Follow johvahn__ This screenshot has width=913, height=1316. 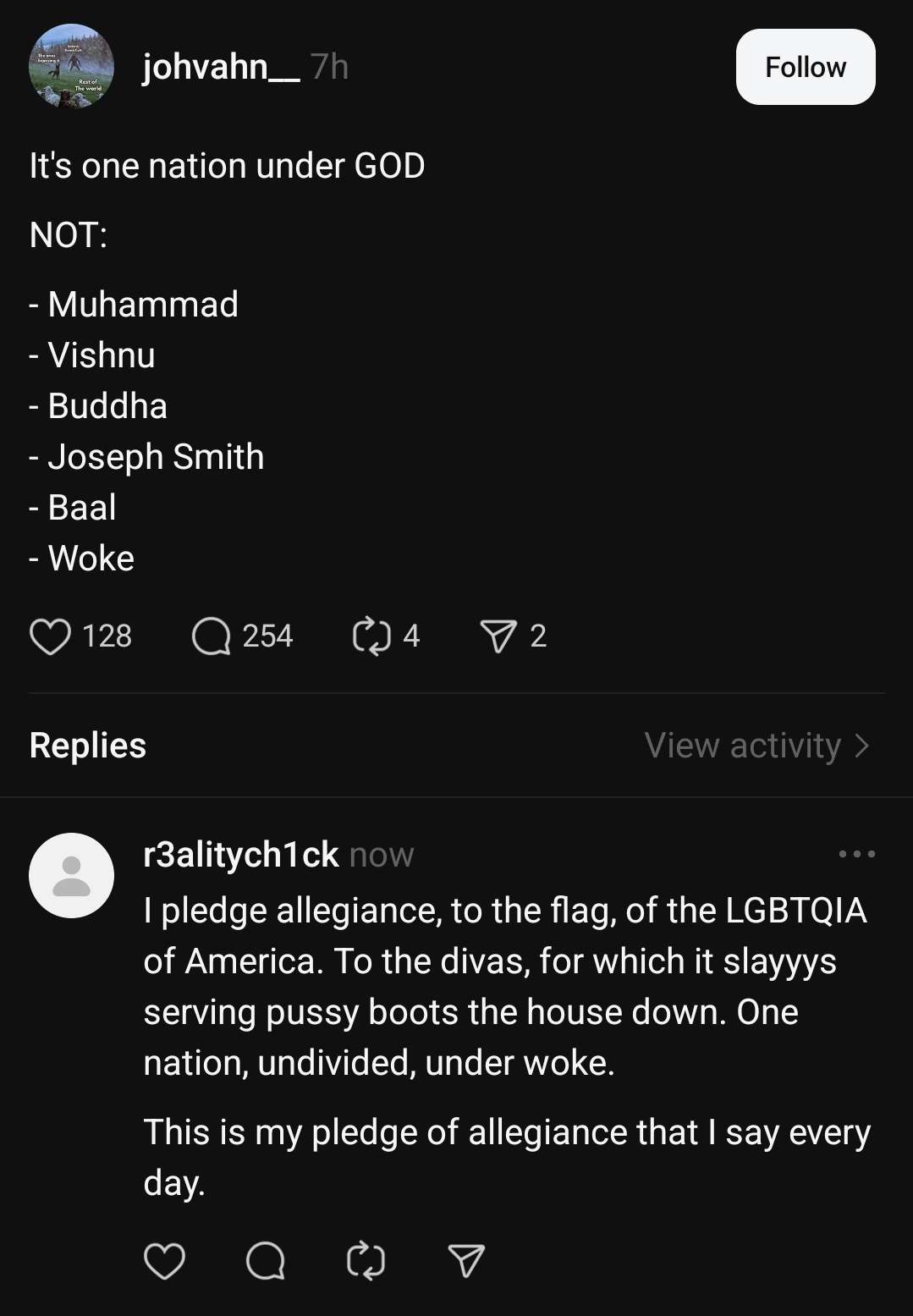coord(805,67)
